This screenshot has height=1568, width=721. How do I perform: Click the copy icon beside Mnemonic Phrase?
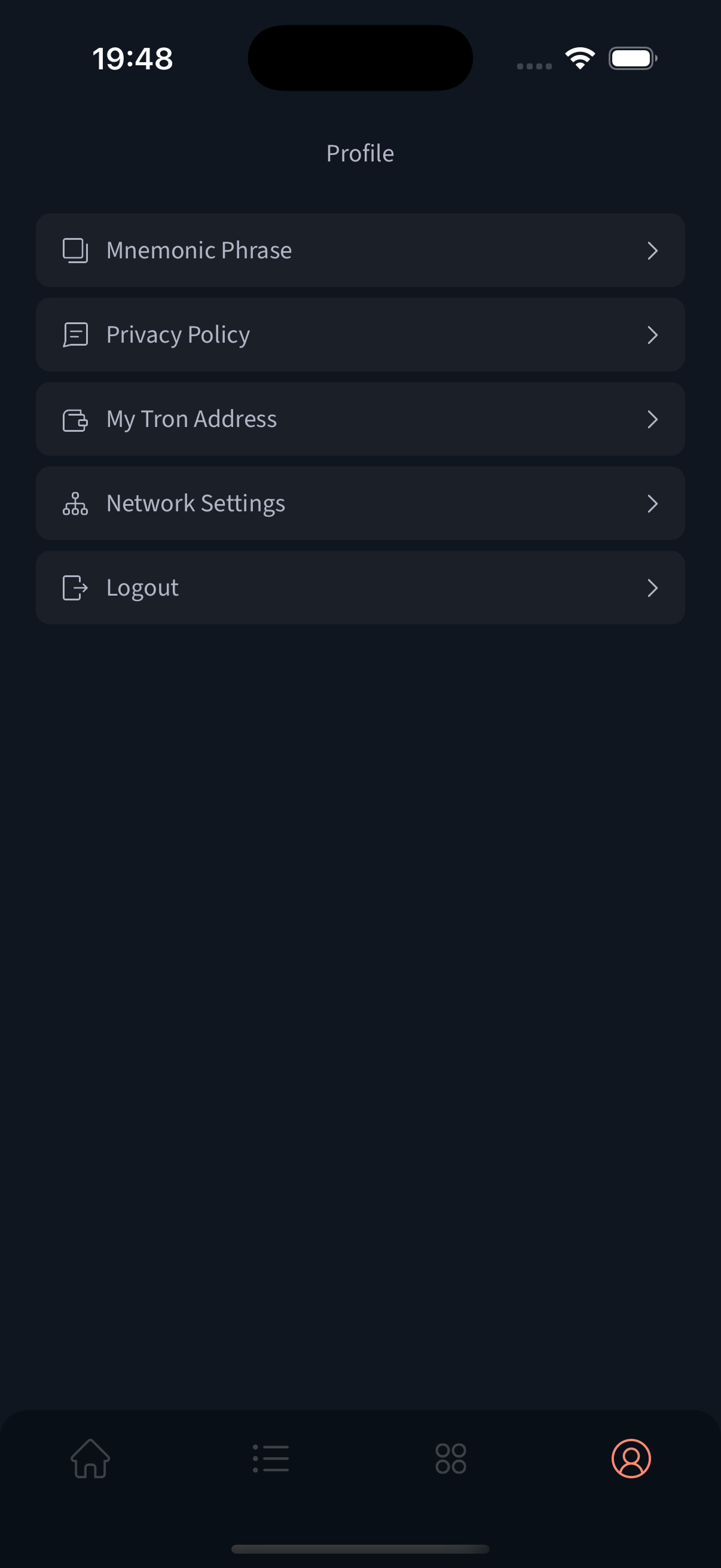75,249
